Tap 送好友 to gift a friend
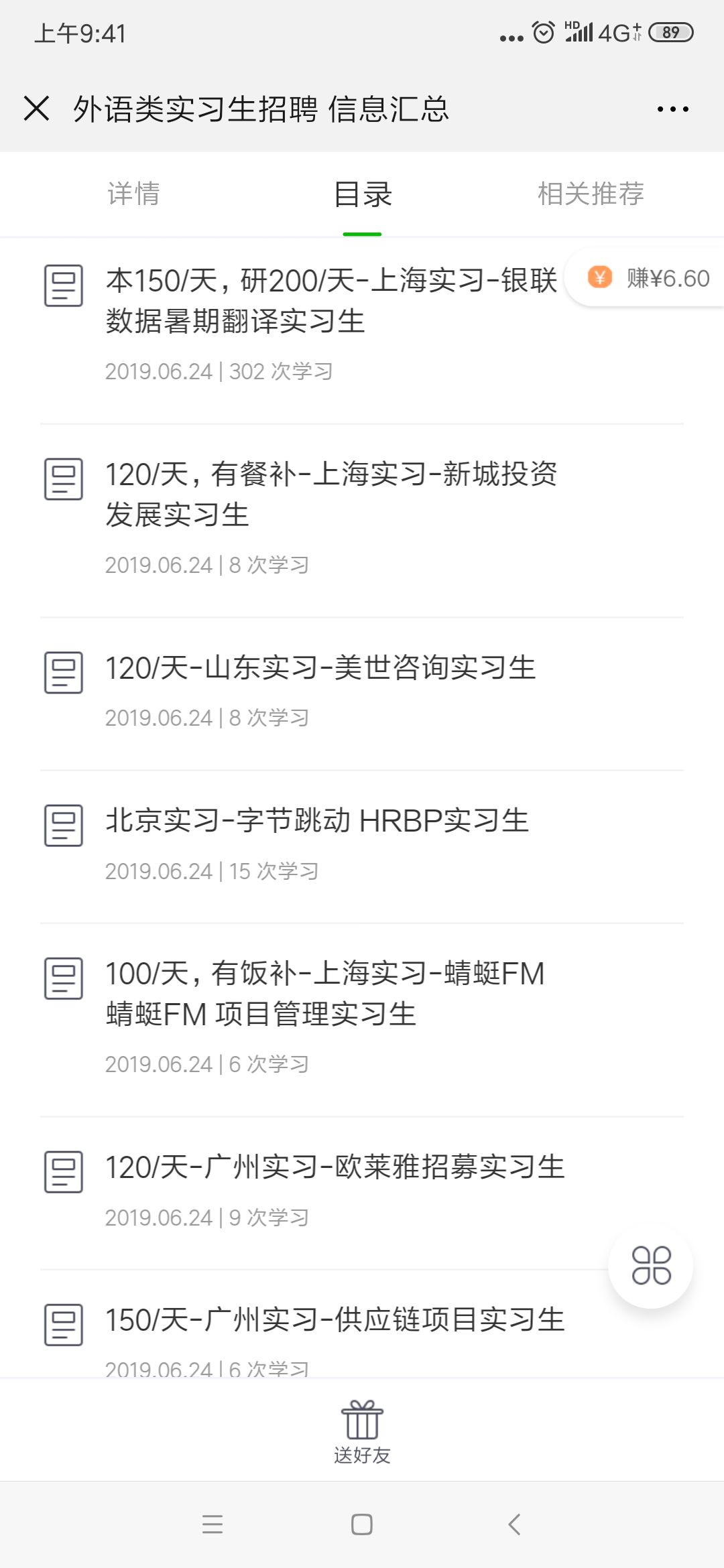The image size is (724, 1568). [362, 1431]
